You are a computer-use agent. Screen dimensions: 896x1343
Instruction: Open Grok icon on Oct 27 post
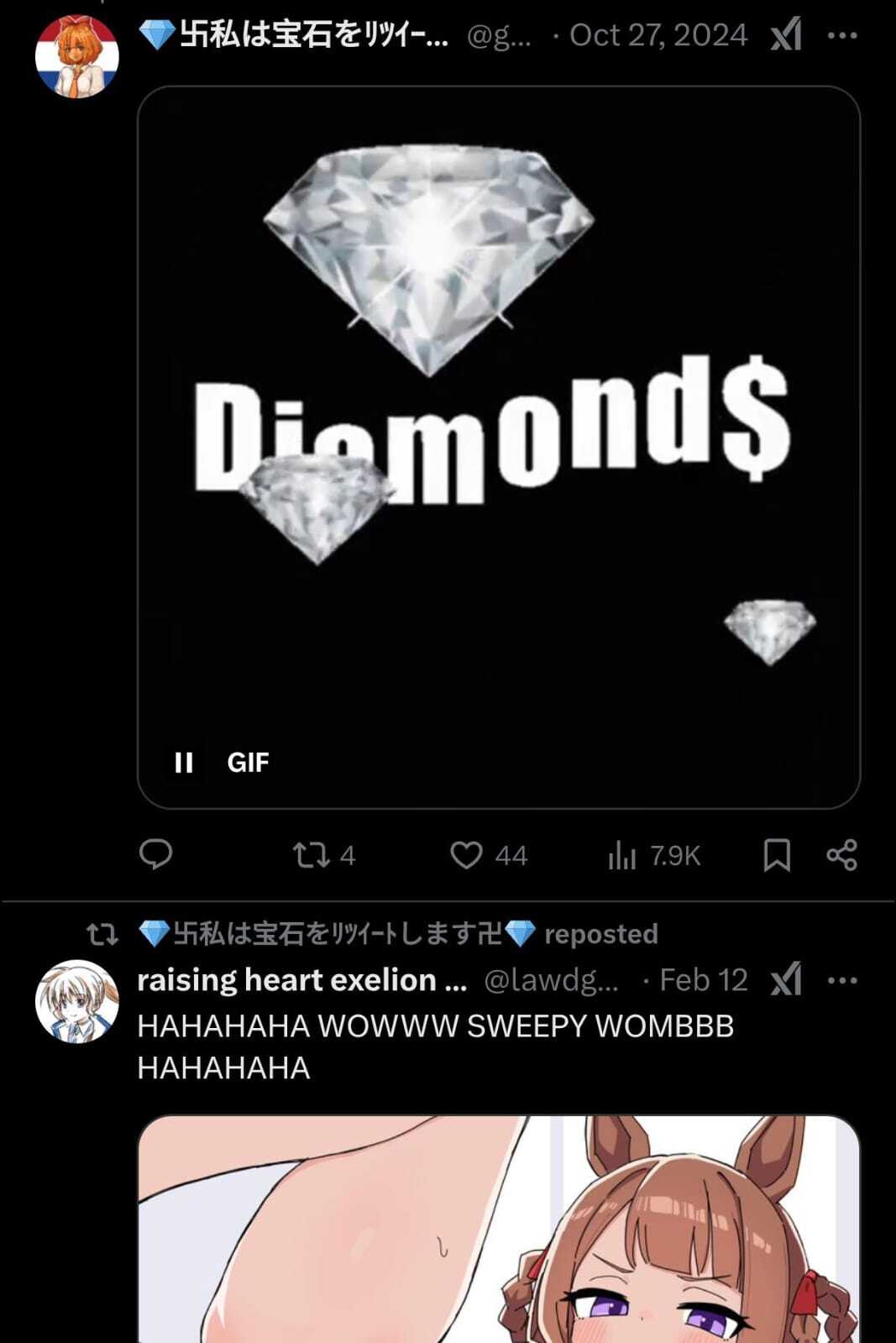click(x=786, y=35)
